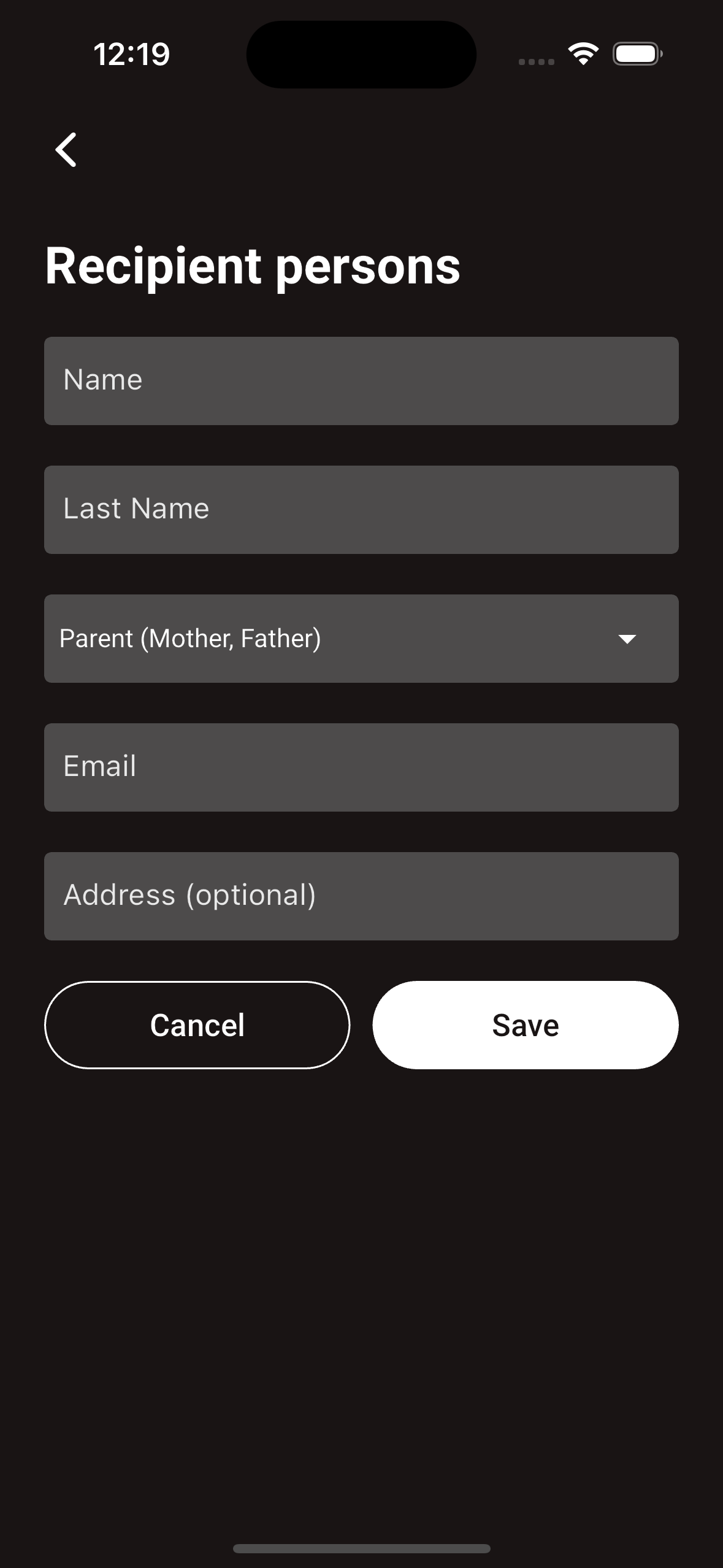
Task: Tap inside the relation selector text area
Action: click(190, 638)
